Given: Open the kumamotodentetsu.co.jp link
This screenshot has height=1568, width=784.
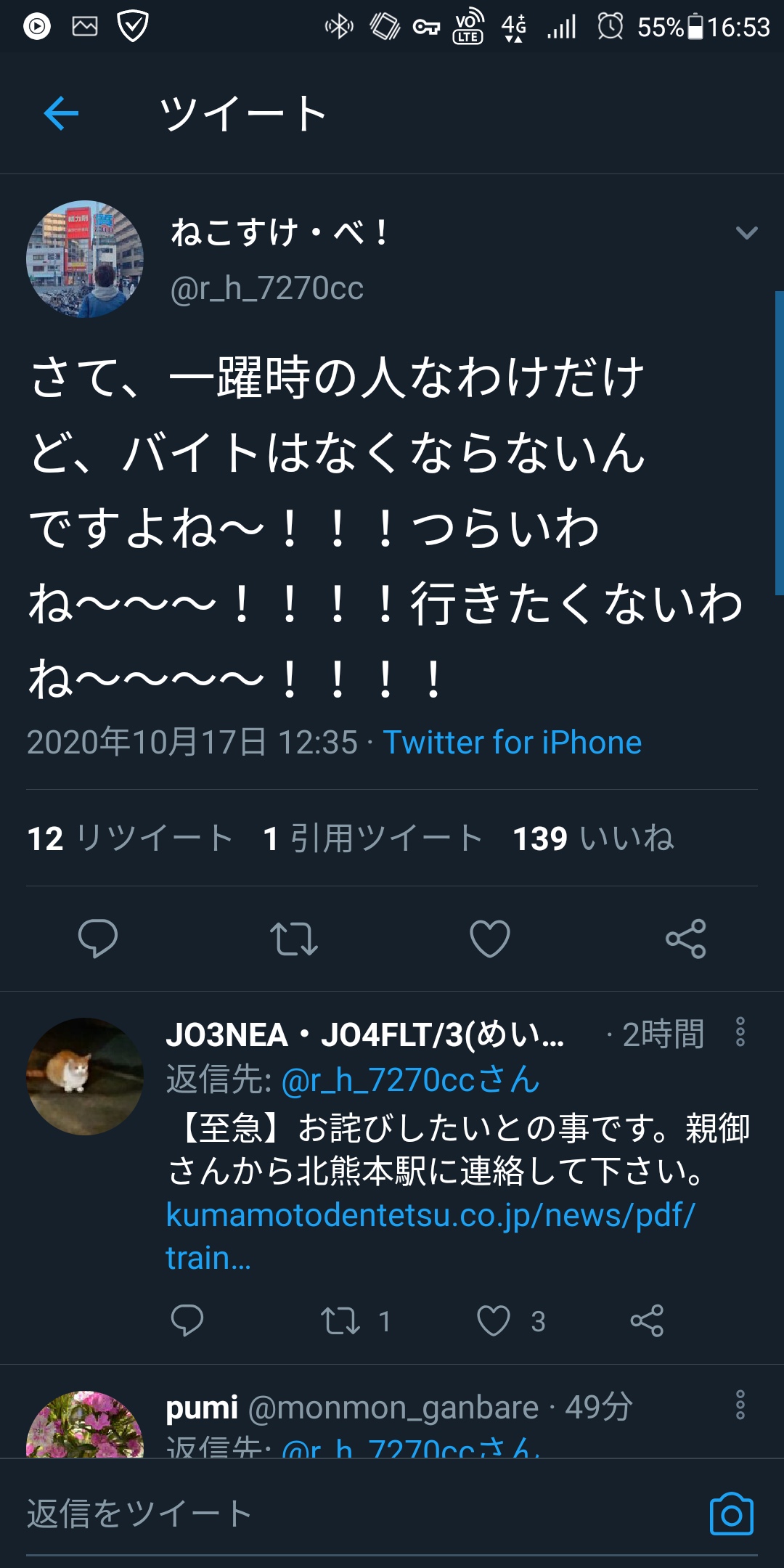Looking at the screenshot, I should click(x=430, y=1236).
